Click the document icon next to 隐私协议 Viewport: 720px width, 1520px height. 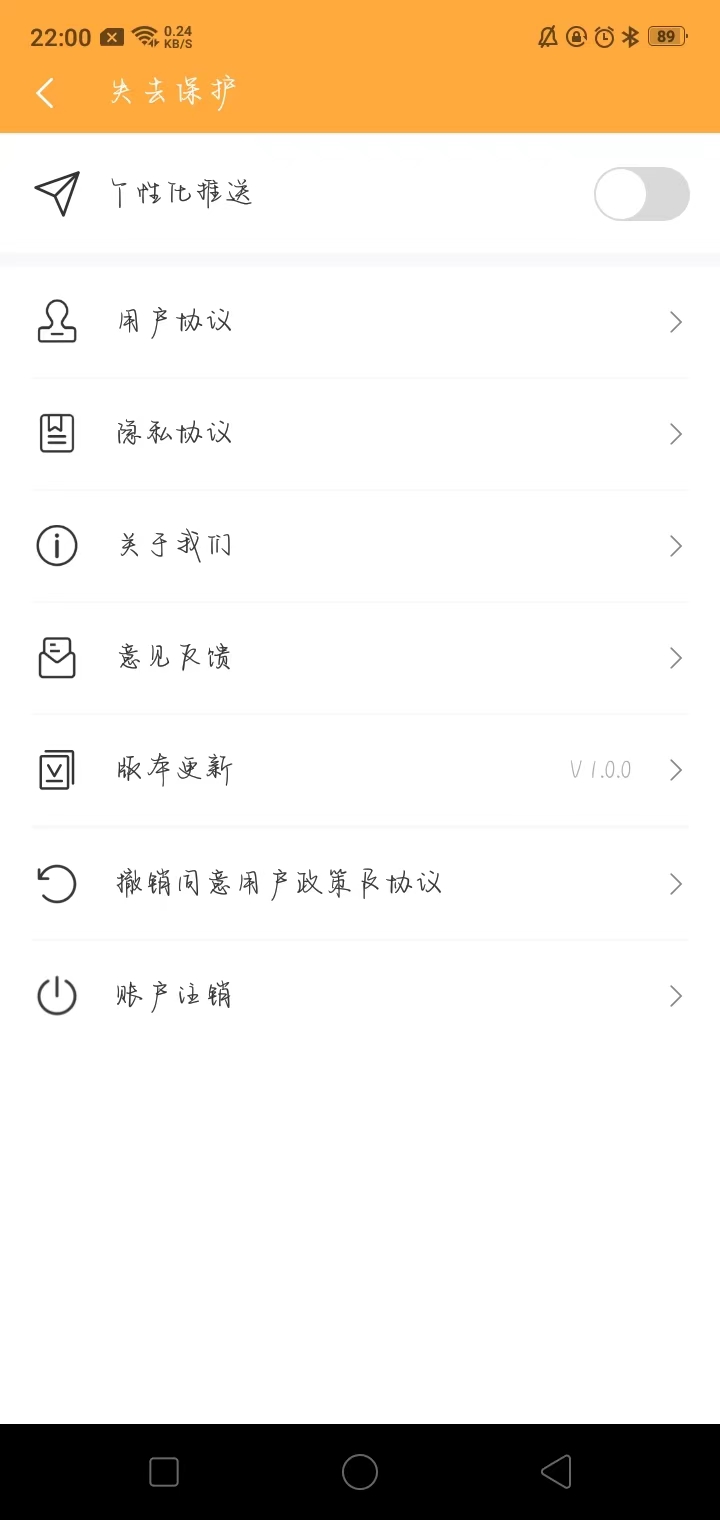click(57, 433)
